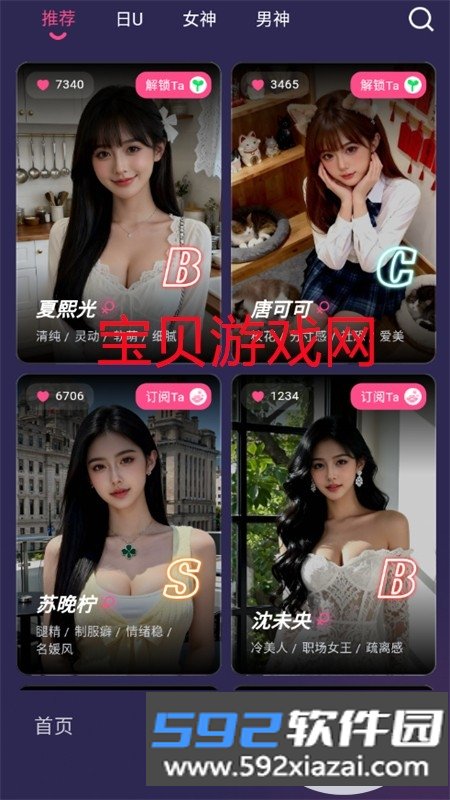Switch to the 女神 tab

[199, 19]
